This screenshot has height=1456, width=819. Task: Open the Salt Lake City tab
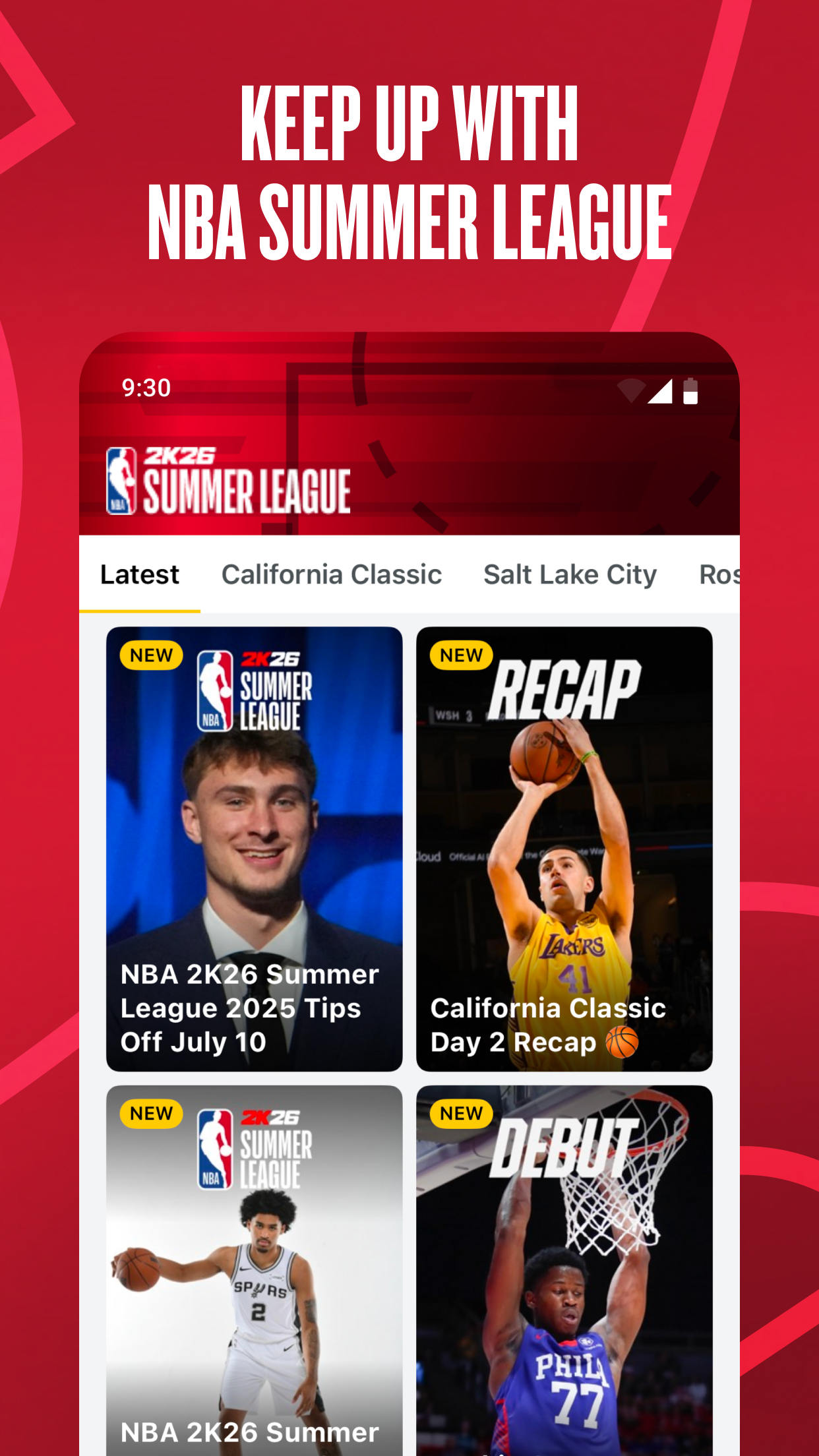click(x=570, y=574)
